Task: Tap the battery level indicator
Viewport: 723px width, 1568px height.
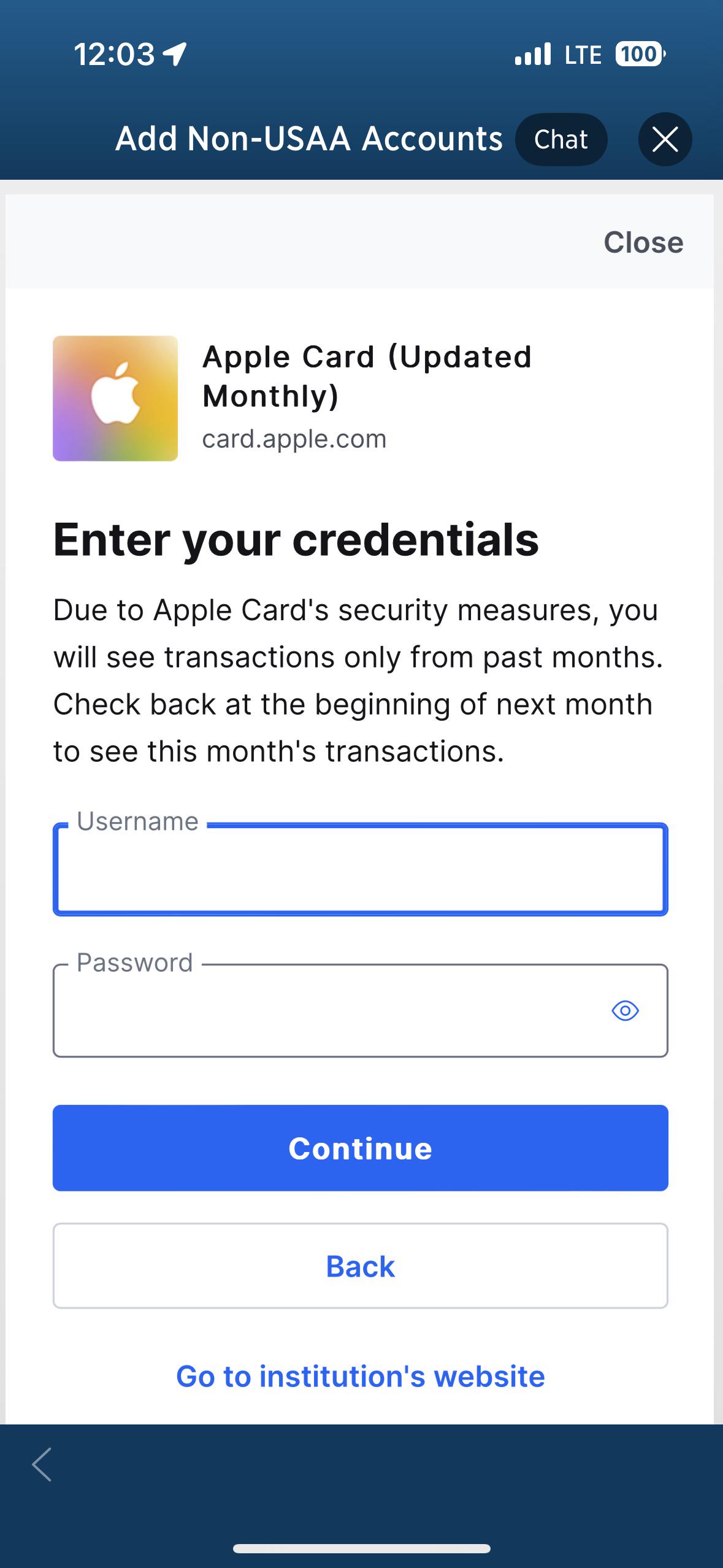Action: pyautogui.click(x=638, y=55)
